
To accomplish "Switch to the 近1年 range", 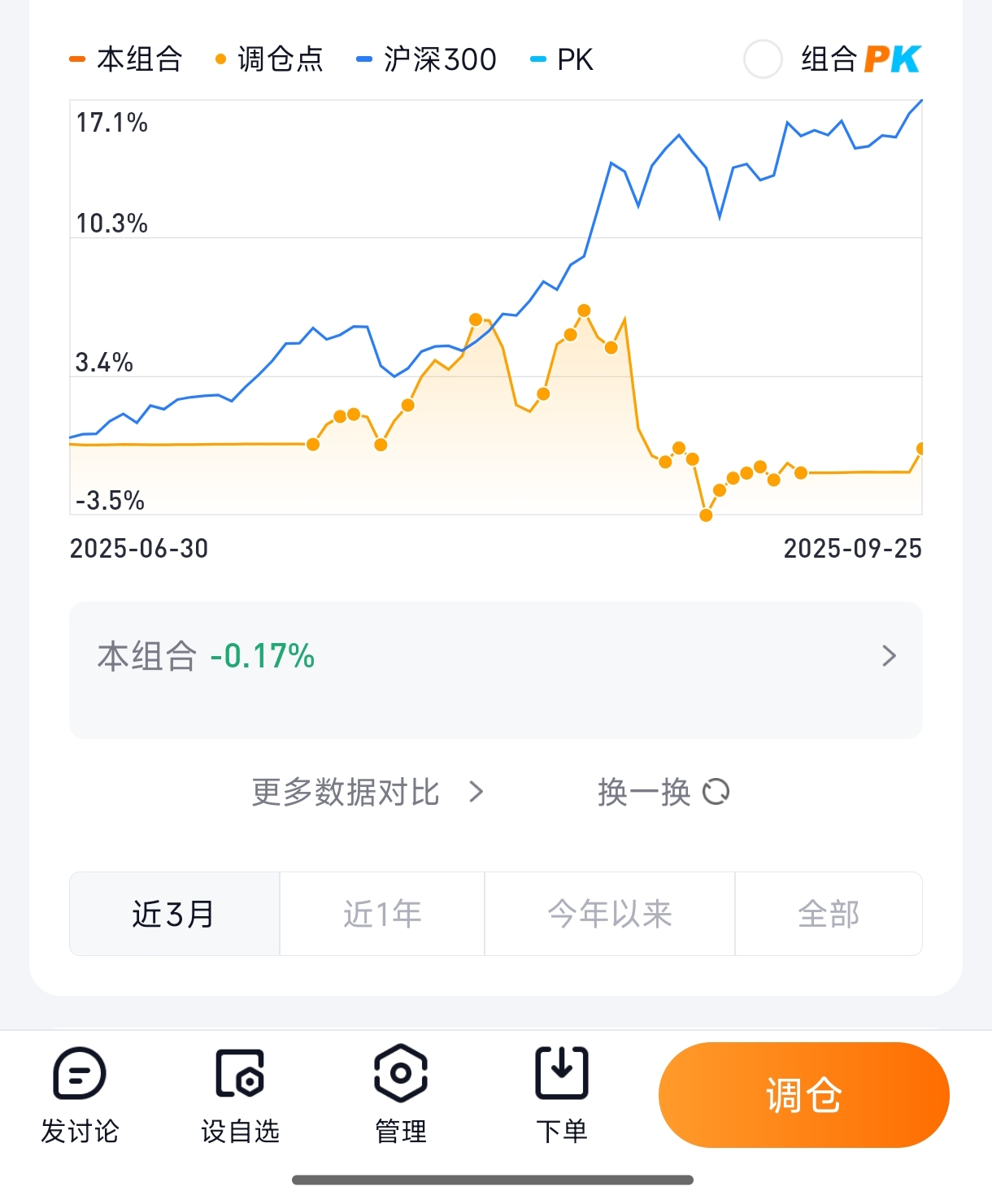I will click(382, 914).
